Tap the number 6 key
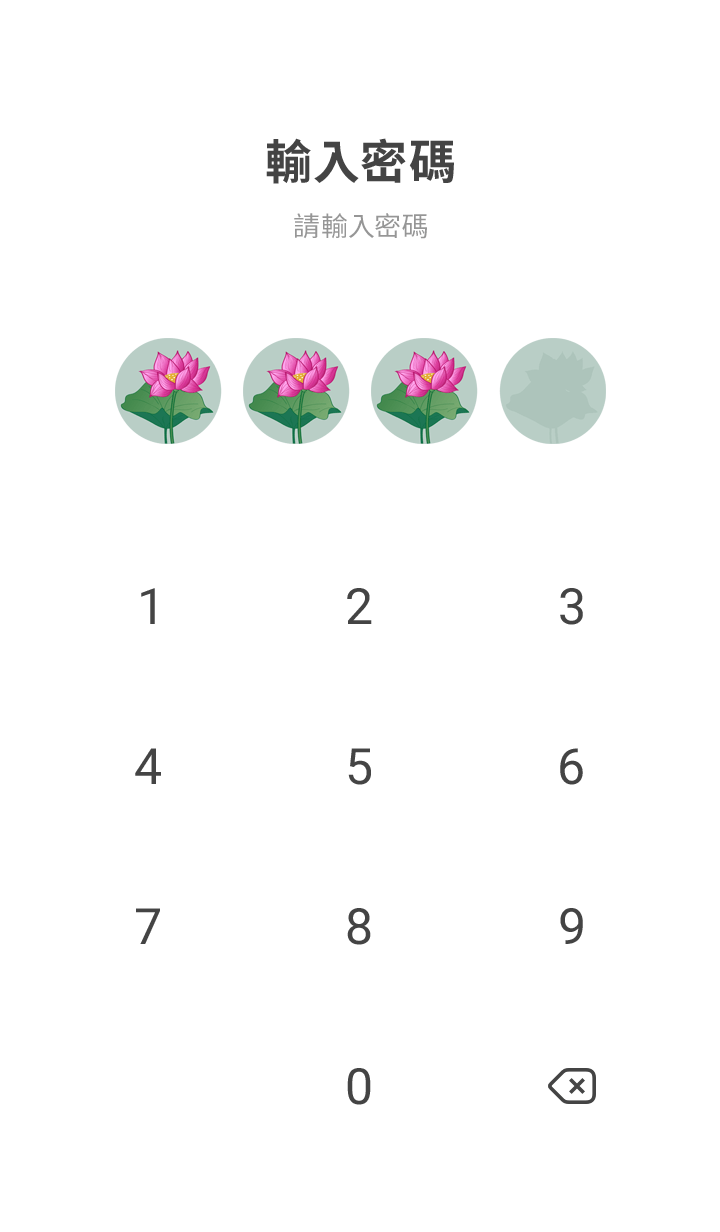Viewport: 720px width, 1232px height. [571, 767]
